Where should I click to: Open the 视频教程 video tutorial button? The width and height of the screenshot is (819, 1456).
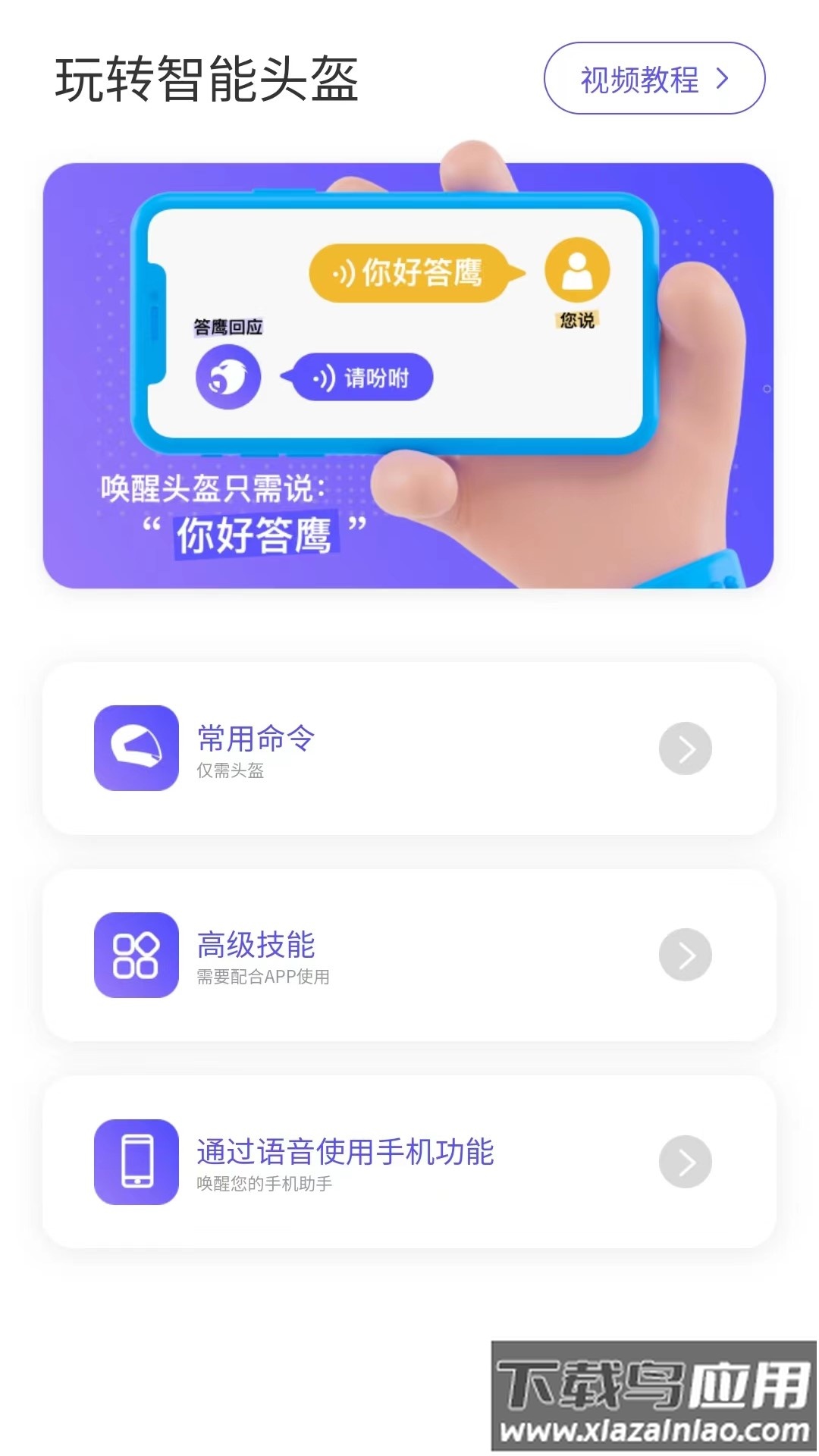point(654,79)
